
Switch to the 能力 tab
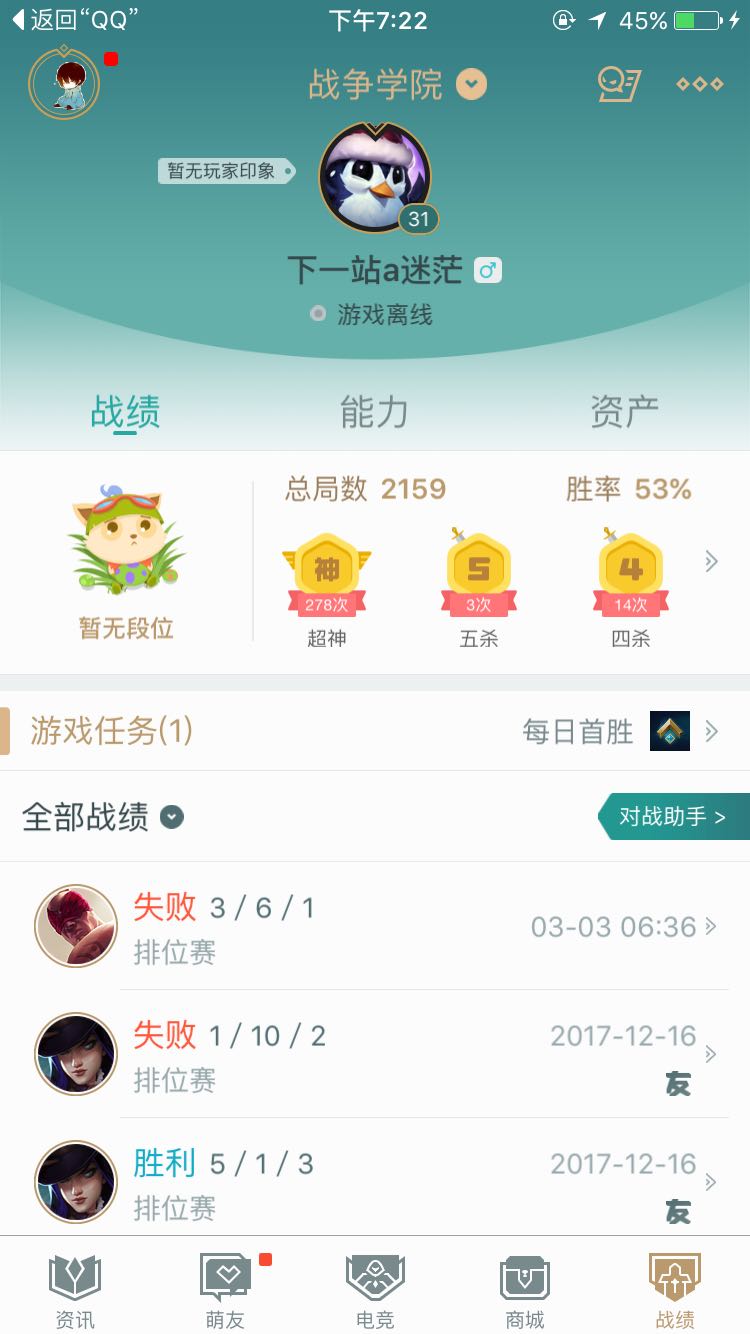tap(374, 412)
